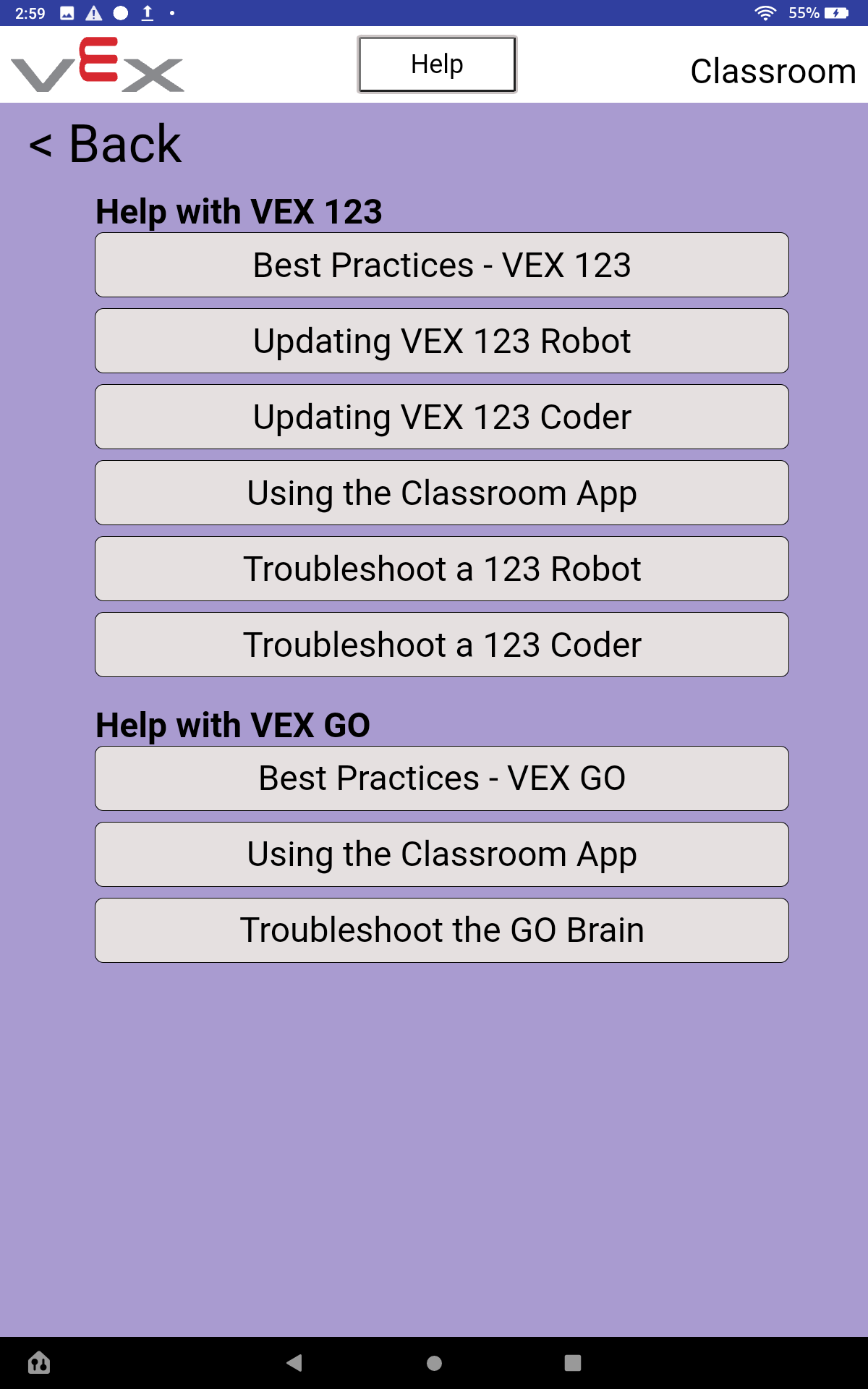Viewport: 868px width, 1389px height.
Task: Tap the upload notification icon
Action: [148, 12]
